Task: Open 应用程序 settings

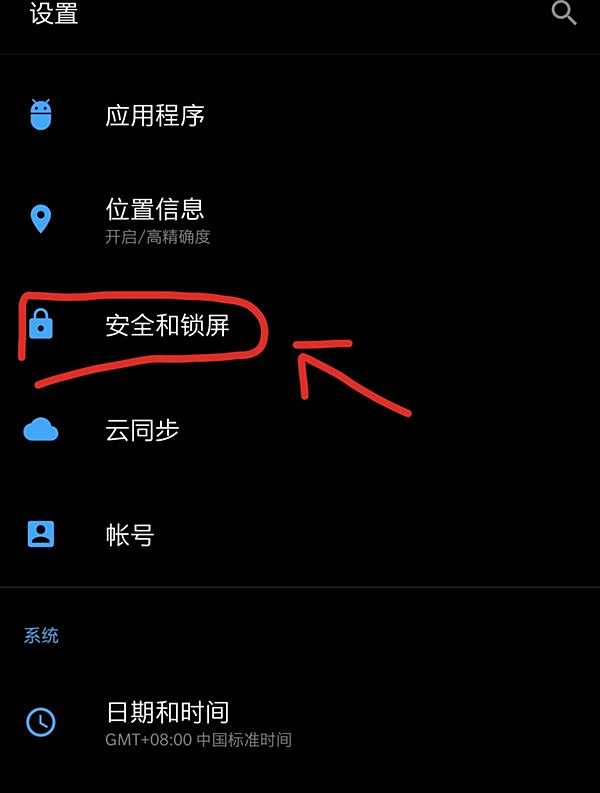Action: 155,115
